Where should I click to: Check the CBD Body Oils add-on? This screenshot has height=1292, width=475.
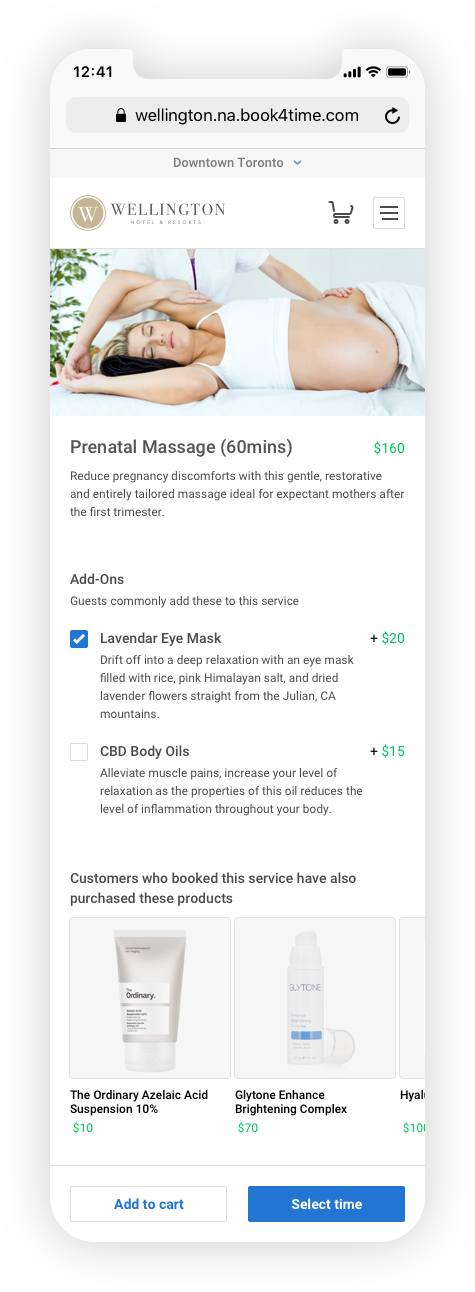79,752
